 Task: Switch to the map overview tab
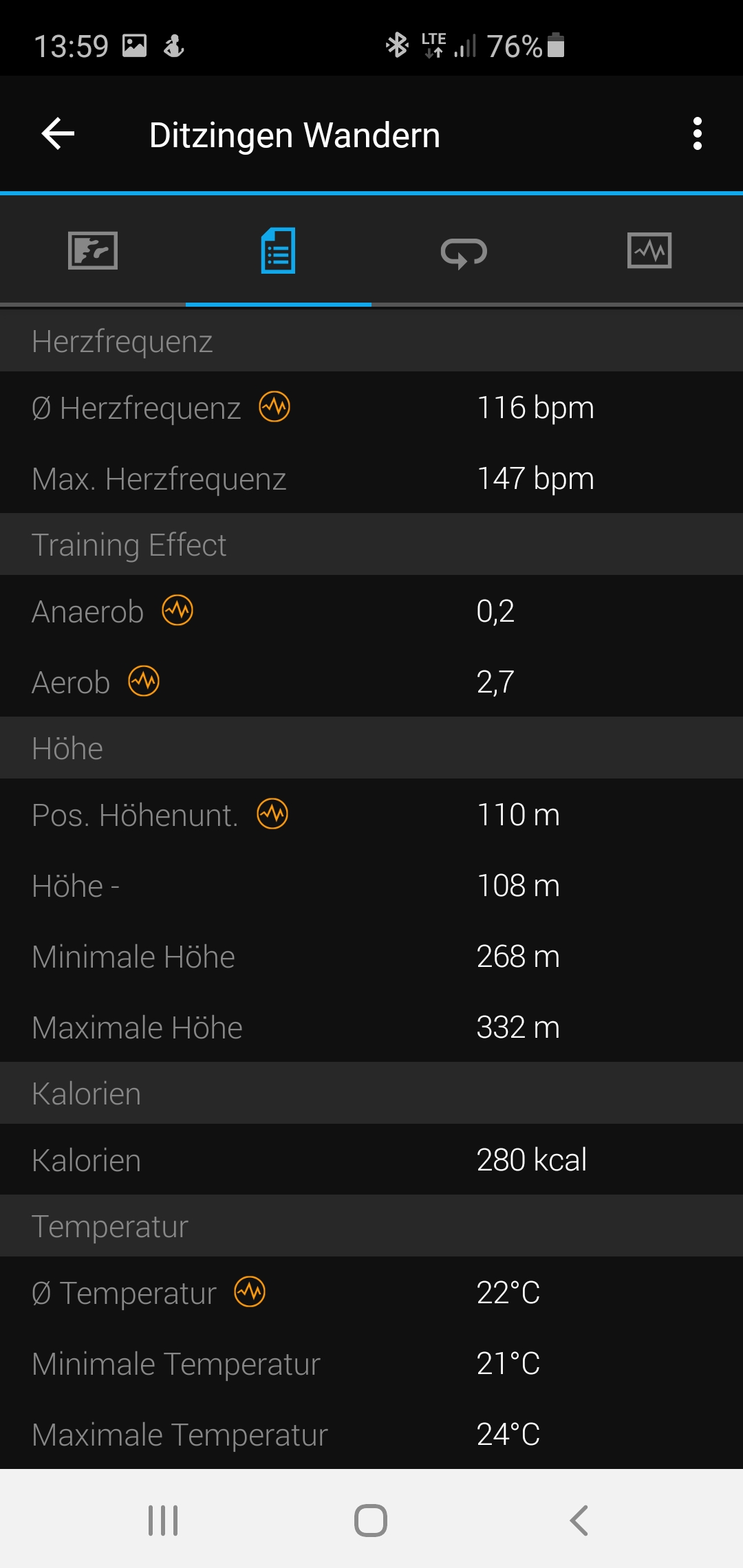[93, 250]
